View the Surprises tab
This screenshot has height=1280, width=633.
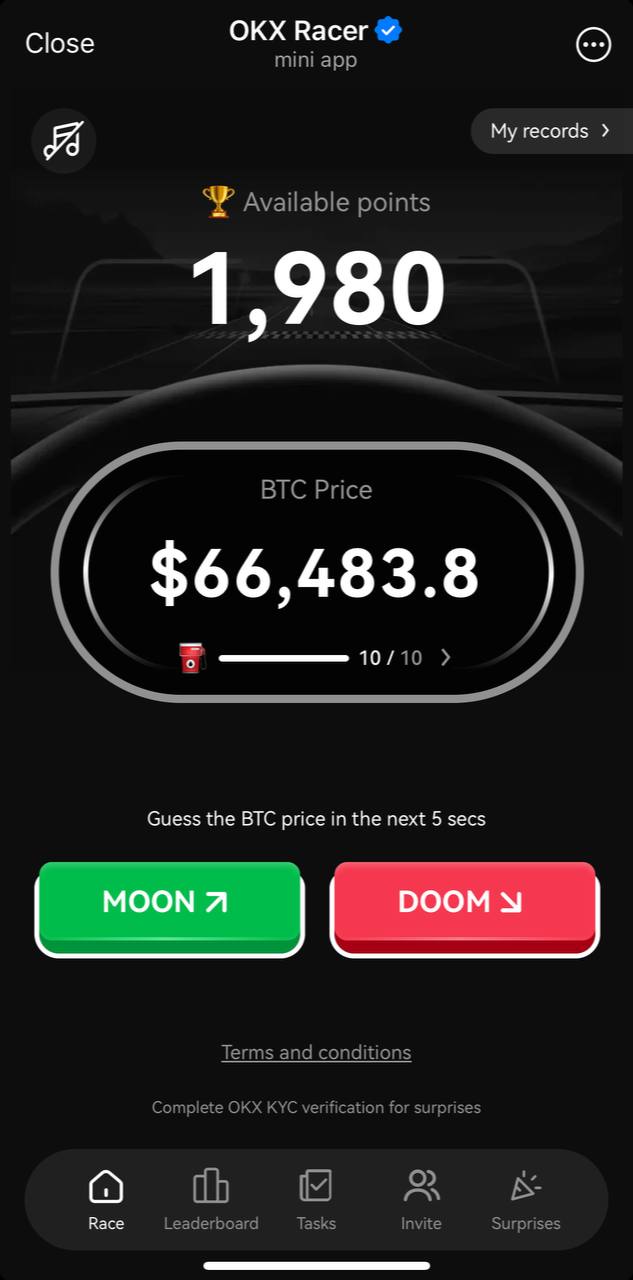point(526,1199)
